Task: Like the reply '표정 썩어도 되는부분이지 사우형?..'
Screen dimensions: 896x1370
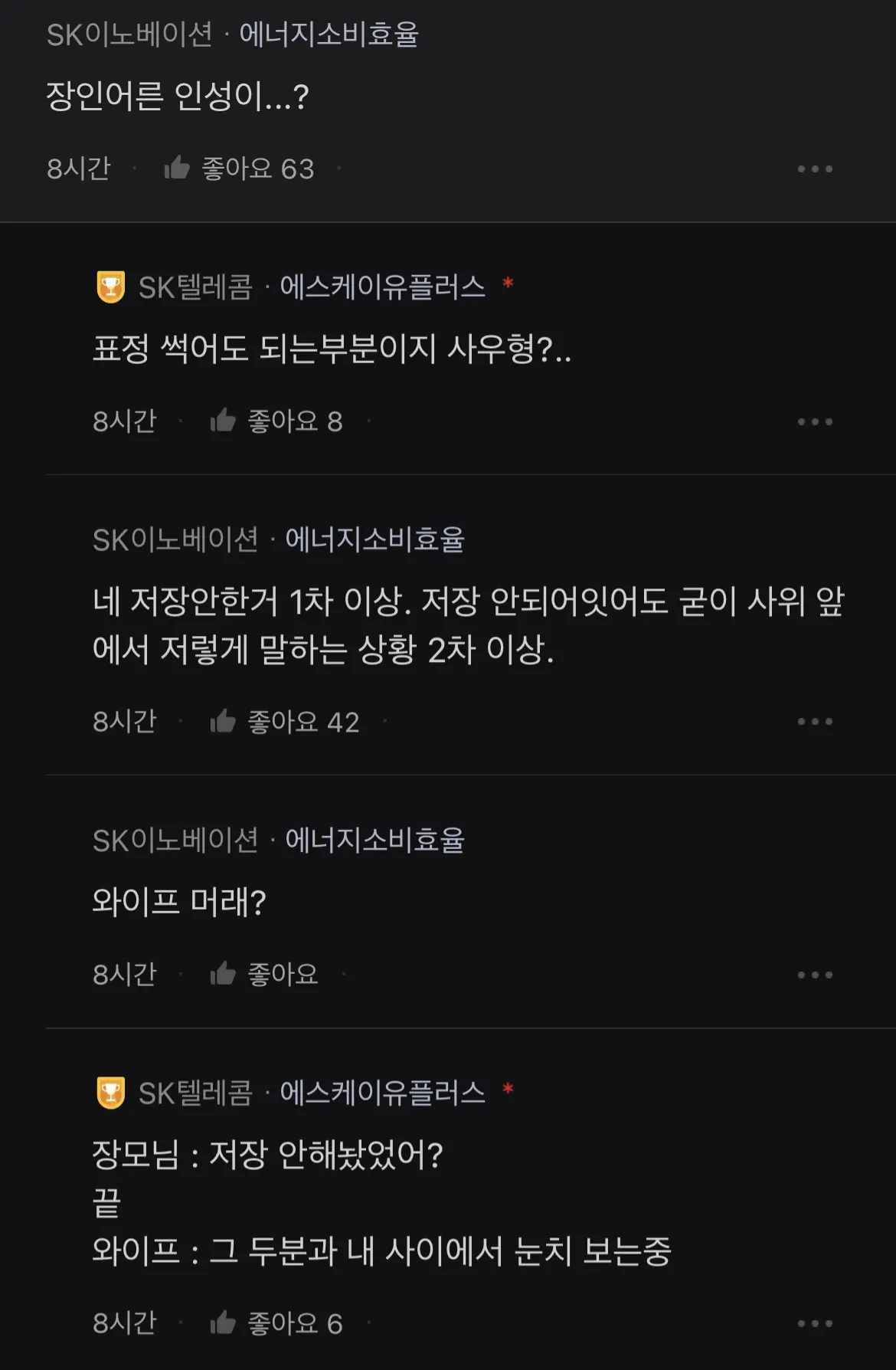Action: pos(224,421)
